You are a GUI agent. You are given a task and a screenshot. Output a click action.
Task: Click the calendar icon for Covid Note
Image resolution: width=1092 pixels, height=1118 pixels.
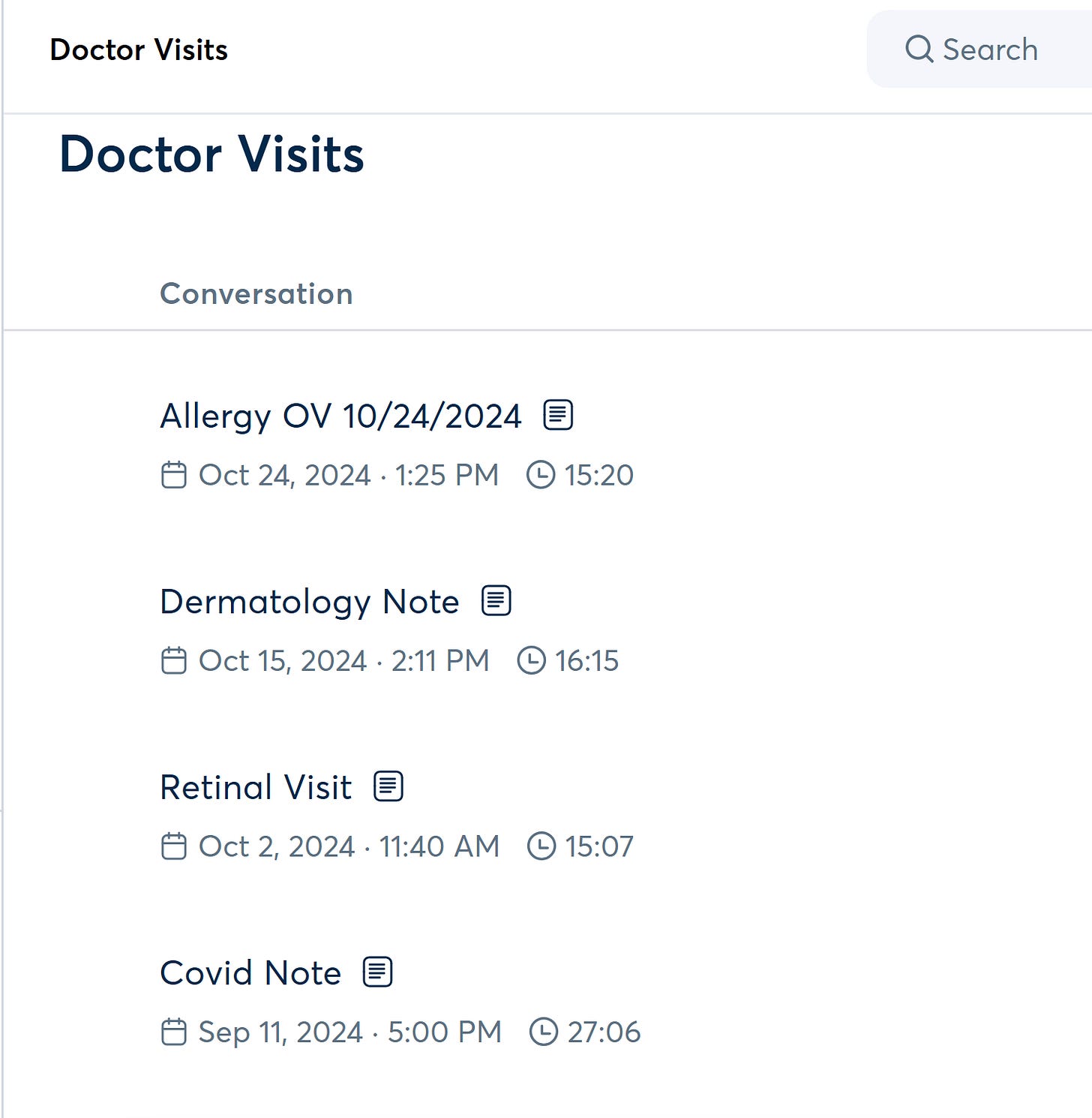(x=174, y=1032)
